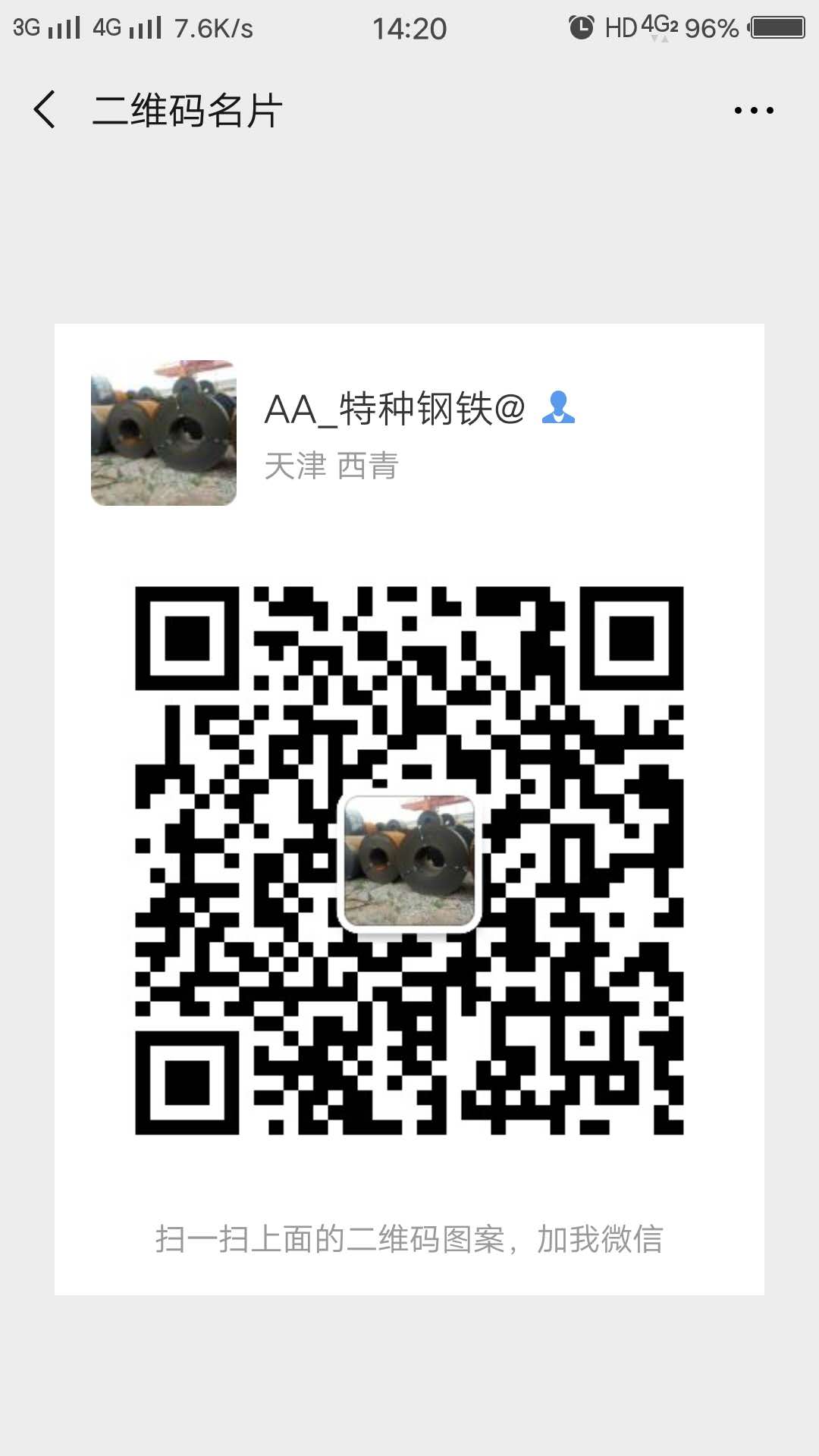Go back from the QR code card page
Screen dimensions: 819x1456
point(45,109)
